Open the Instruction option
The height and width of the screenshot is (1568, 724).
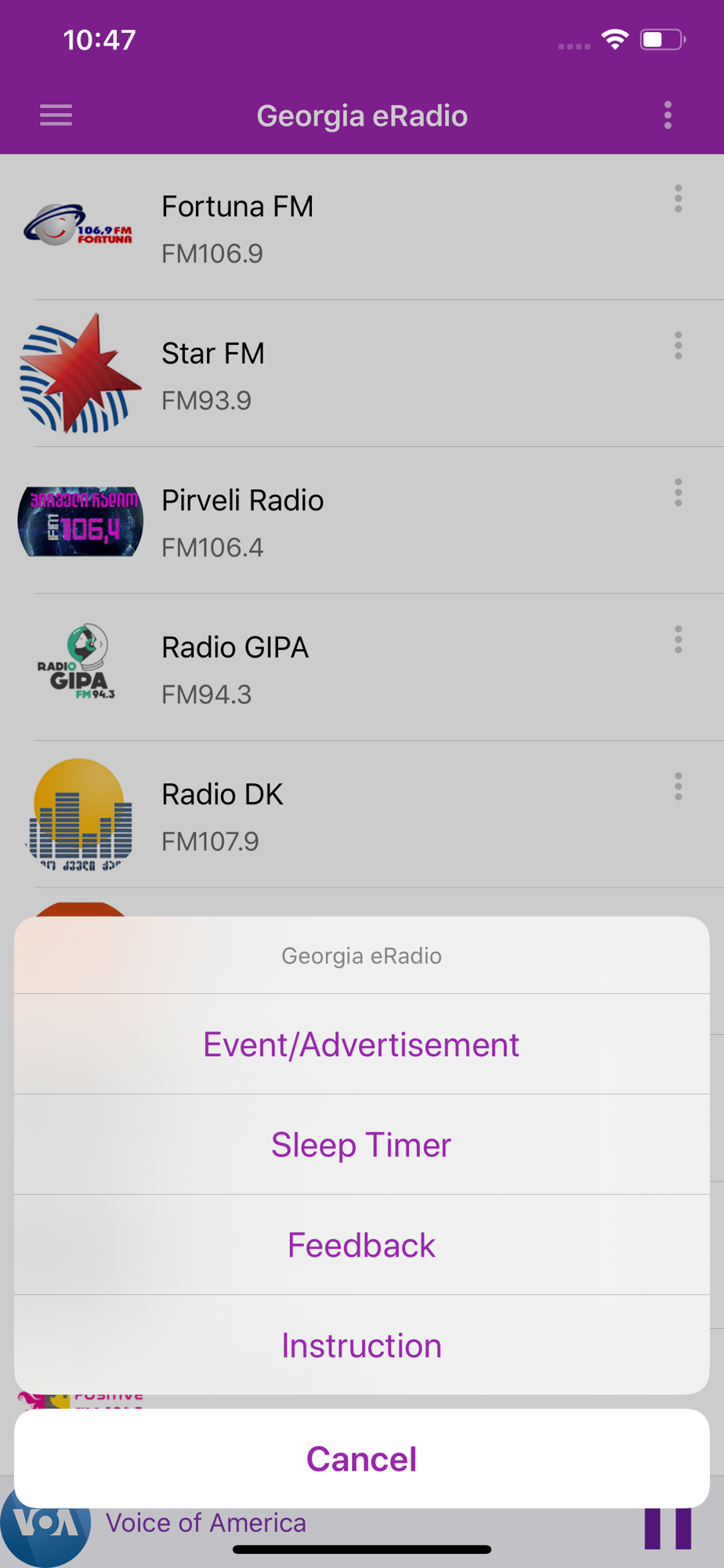point(361,1345)
